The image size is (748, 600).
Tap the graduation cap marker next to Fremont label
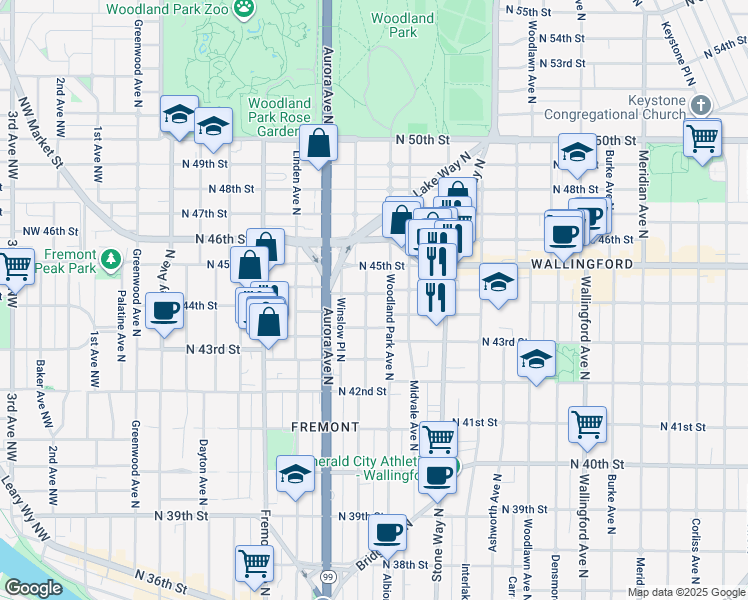coord(295,475)
